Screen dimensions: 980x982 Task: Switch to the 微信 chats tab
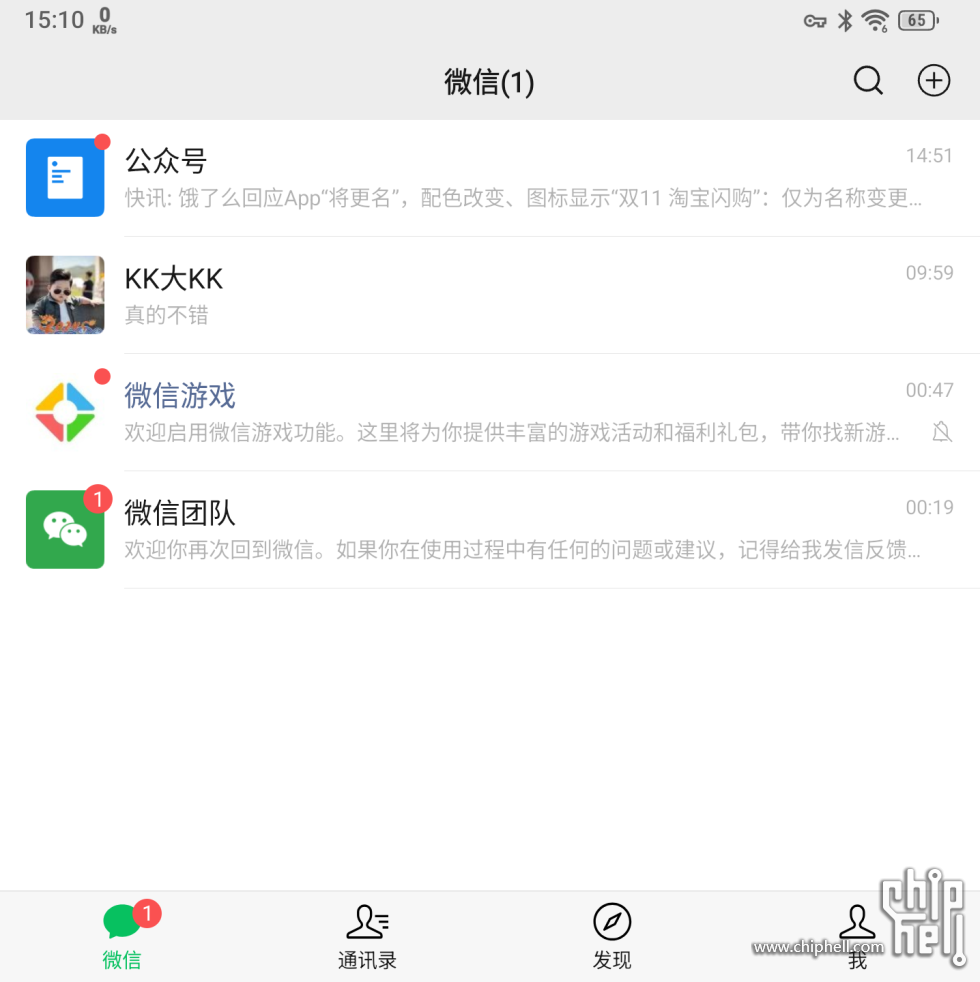121,935
